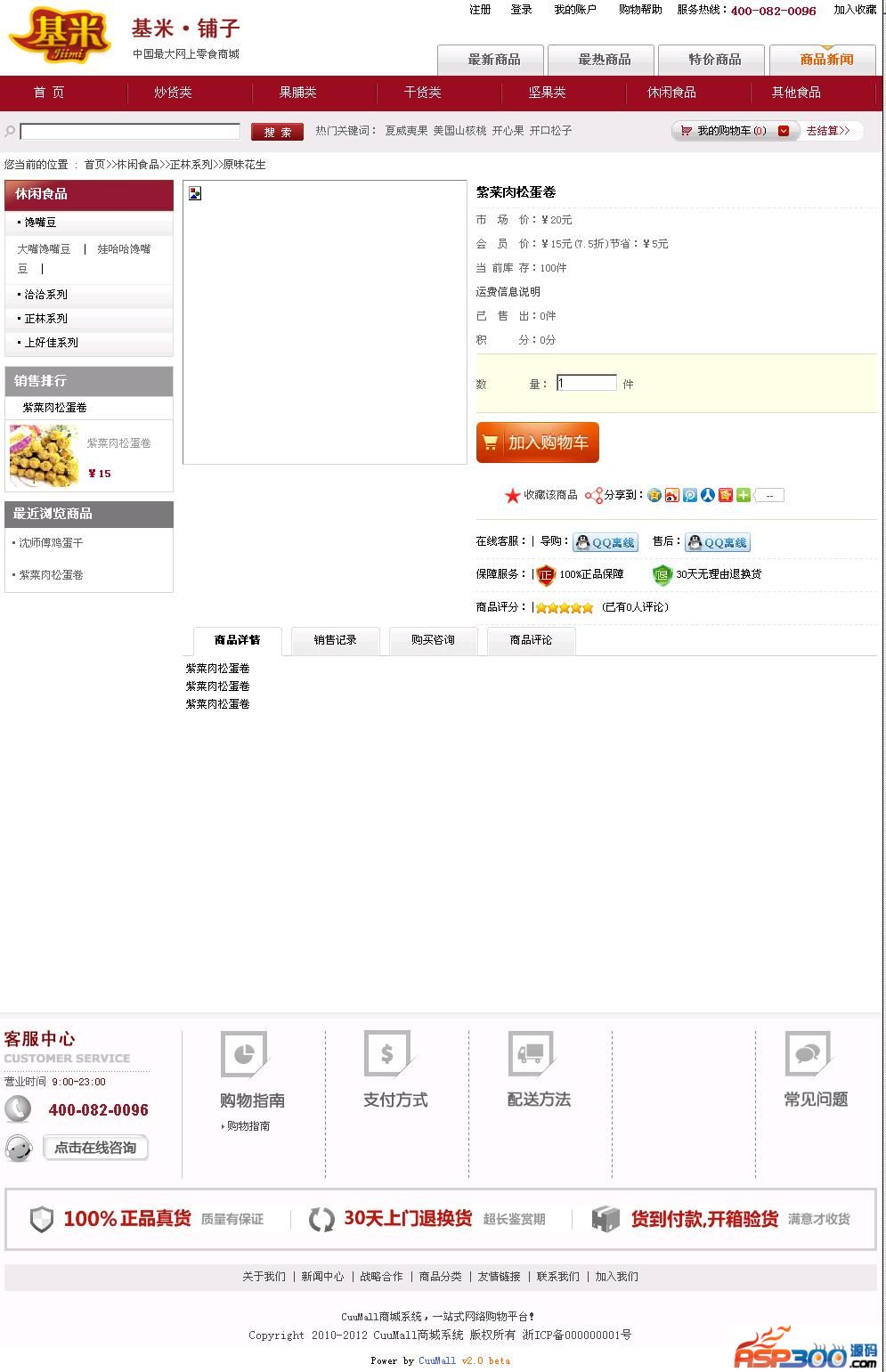Edit the 数量 quantity field
Screen dimensions: 886x1372
point(587,383)
